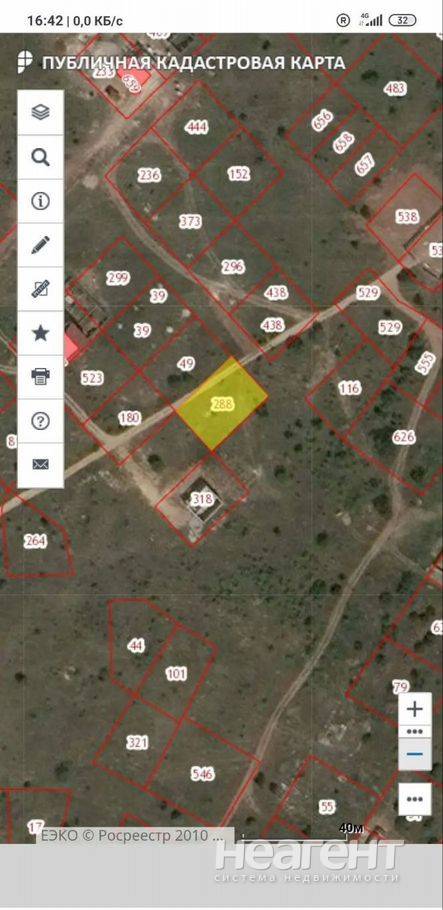Open the cadastral search tool
This screenshot has height=910, width=443.
(40, 157)
